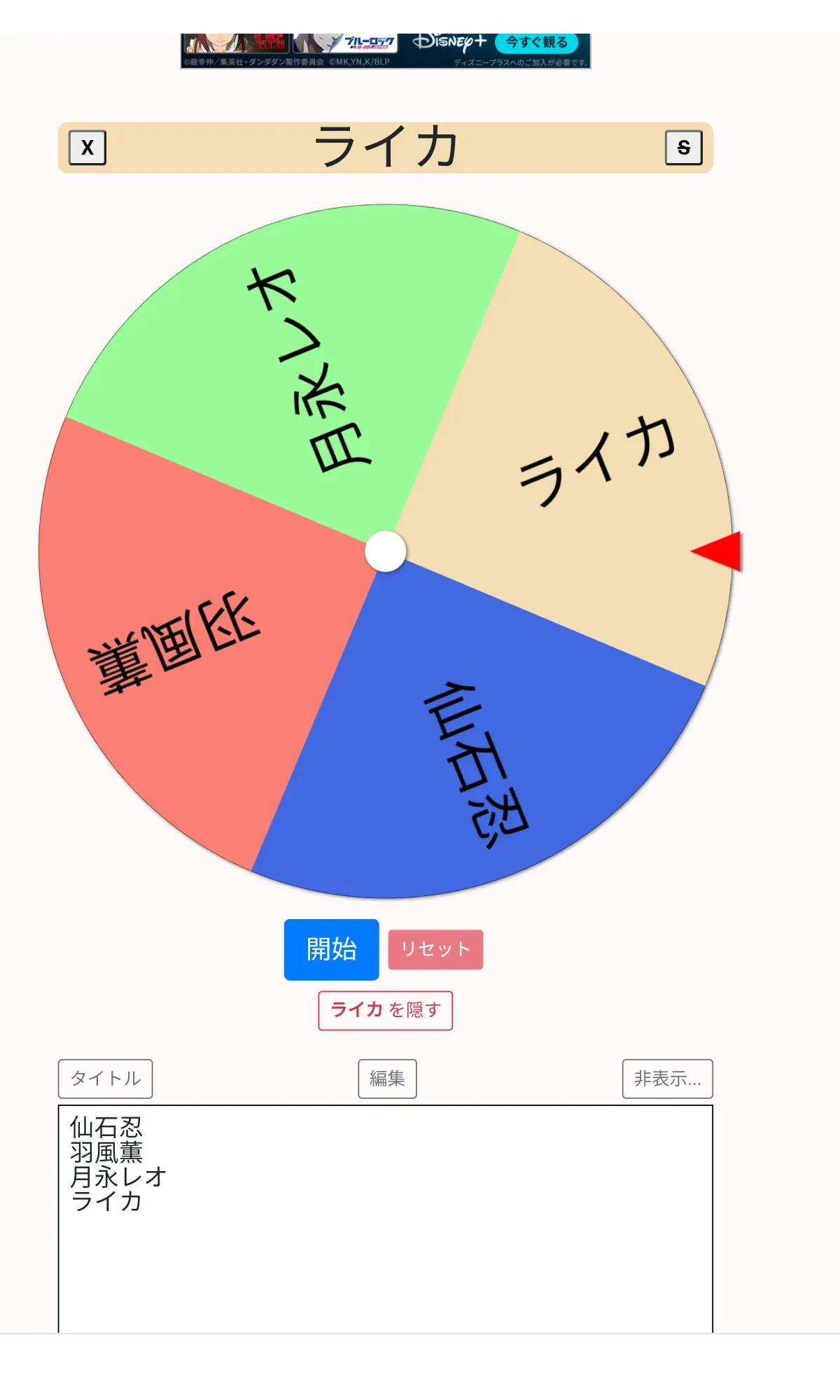Close the ライカ result with X button

87,148
